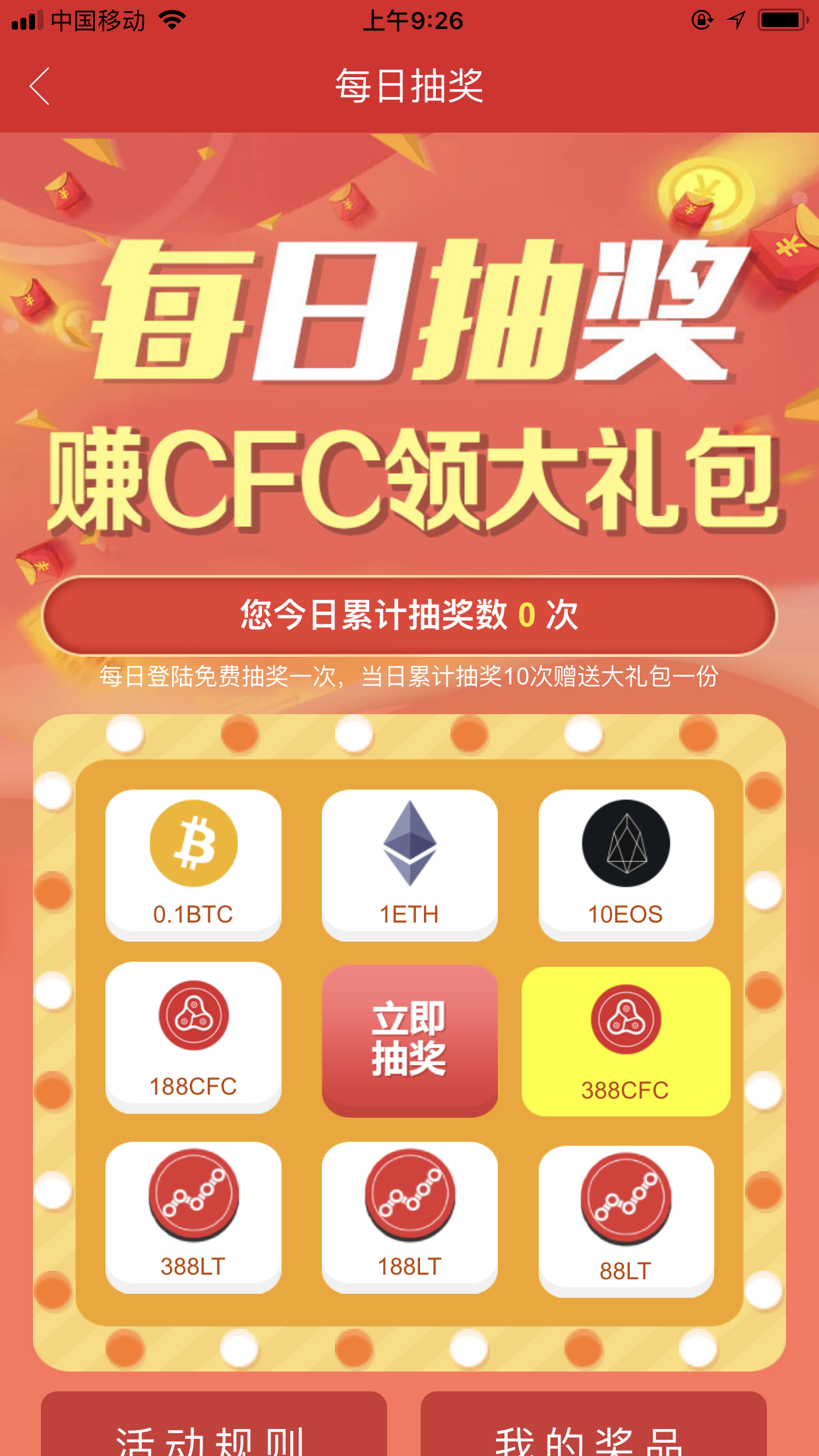The height and width of the screenshot is (1456, 819).
Task: Go back from the 每日抽奖 page
Action: (x=40, y=86)
